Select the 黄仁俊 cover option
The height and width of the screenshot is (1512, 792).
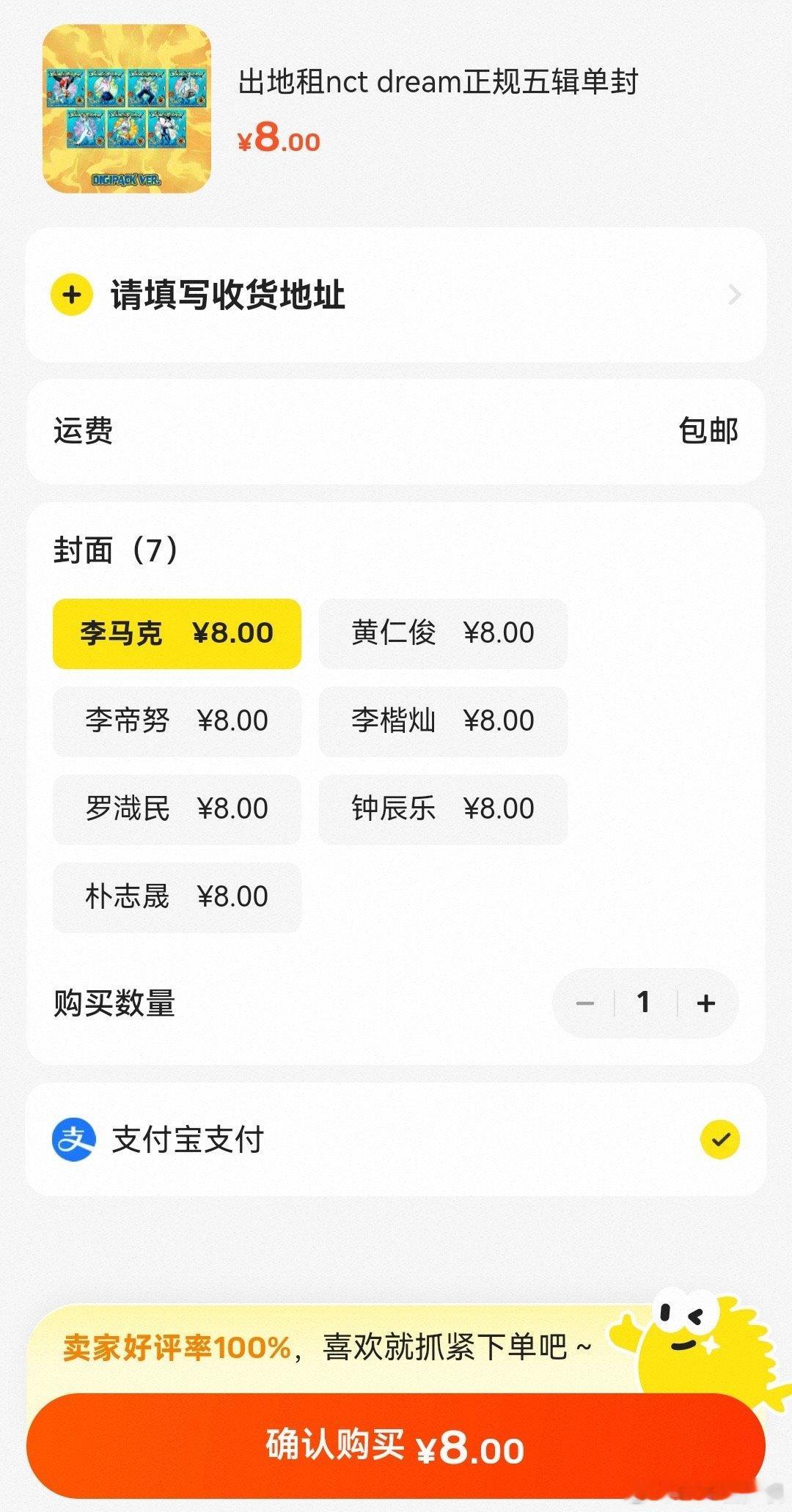point(443,633)
